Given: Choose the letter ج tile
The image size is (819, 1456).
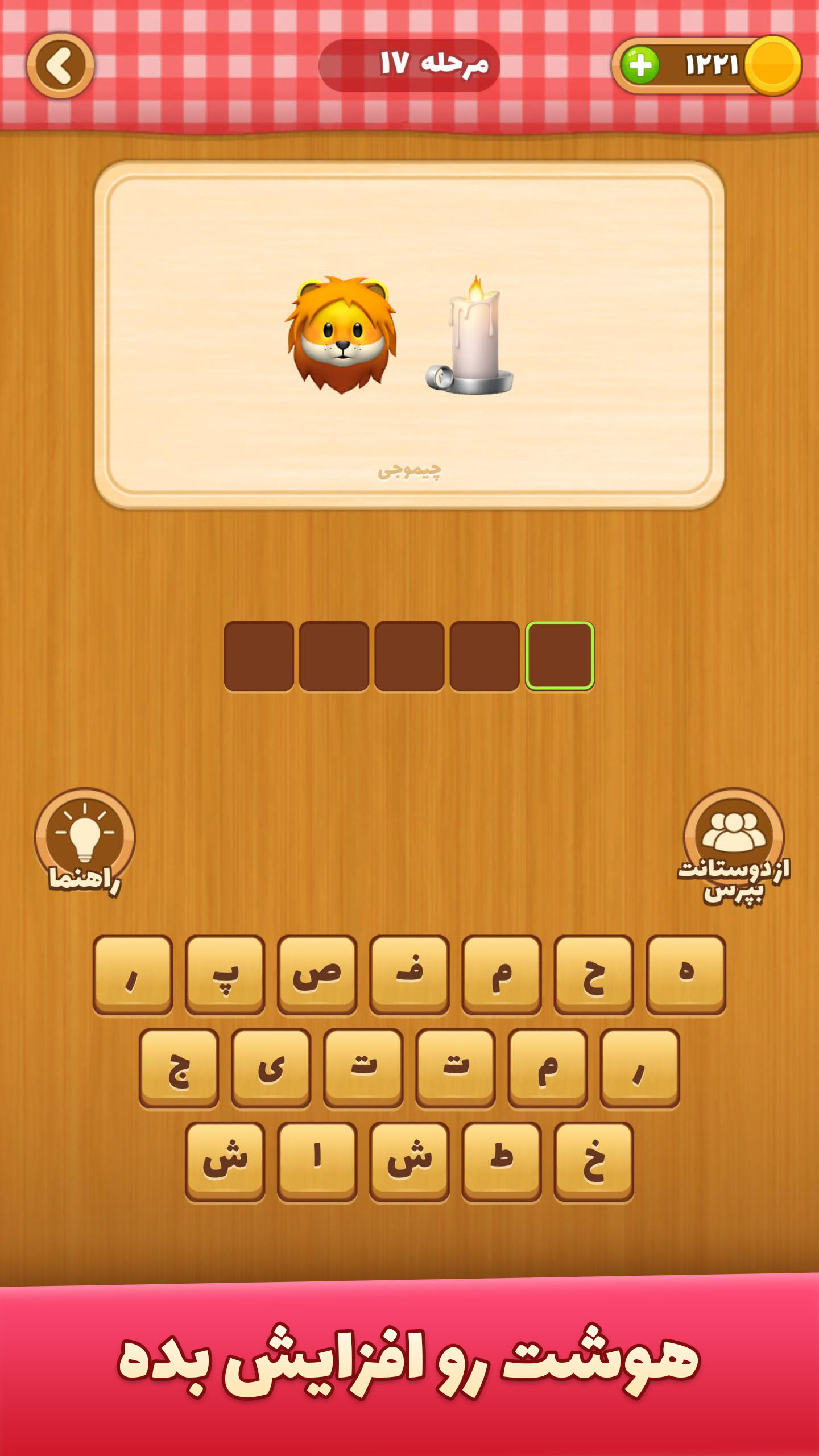Looking at the screenshot, I should click(179, 1067).
